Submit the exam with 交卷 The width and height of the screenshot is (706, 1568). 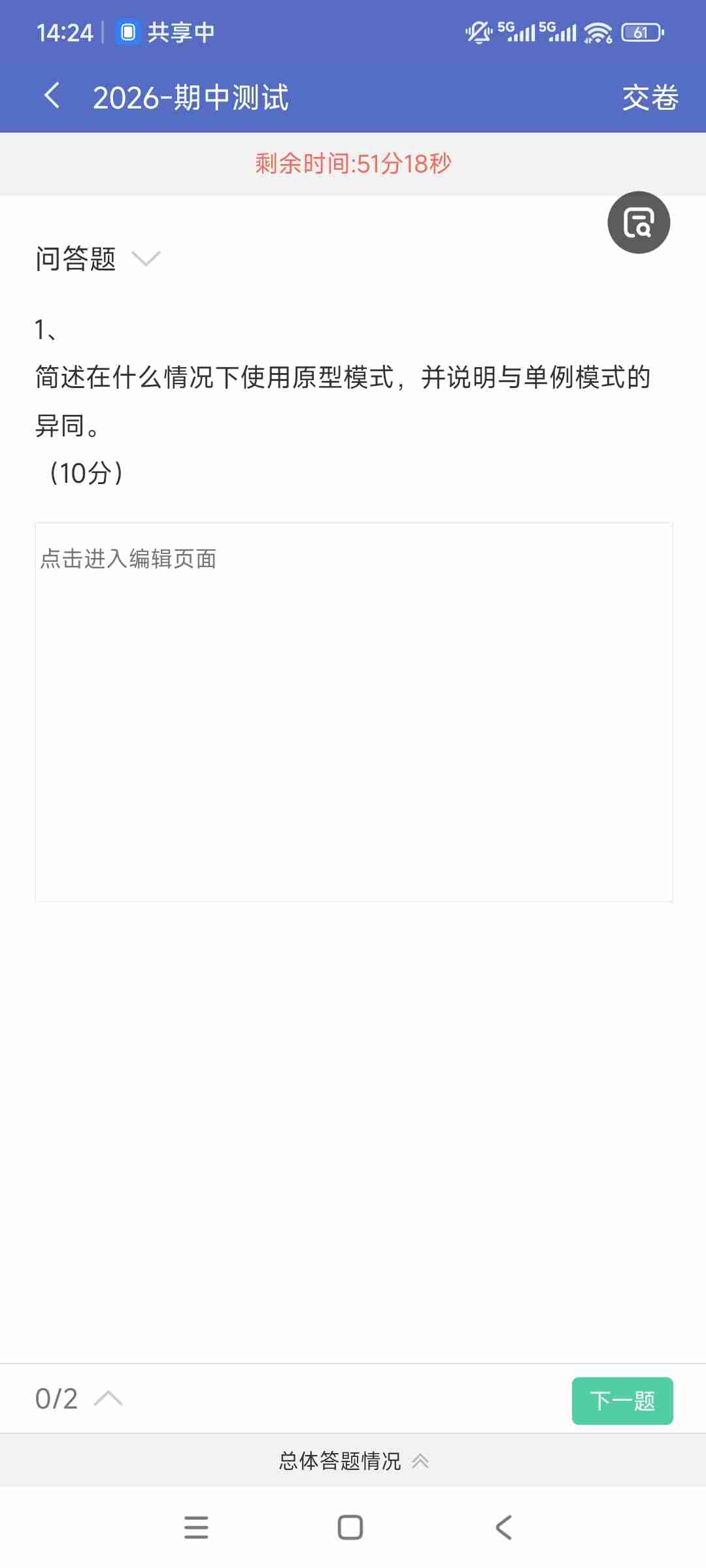point(650,98)
